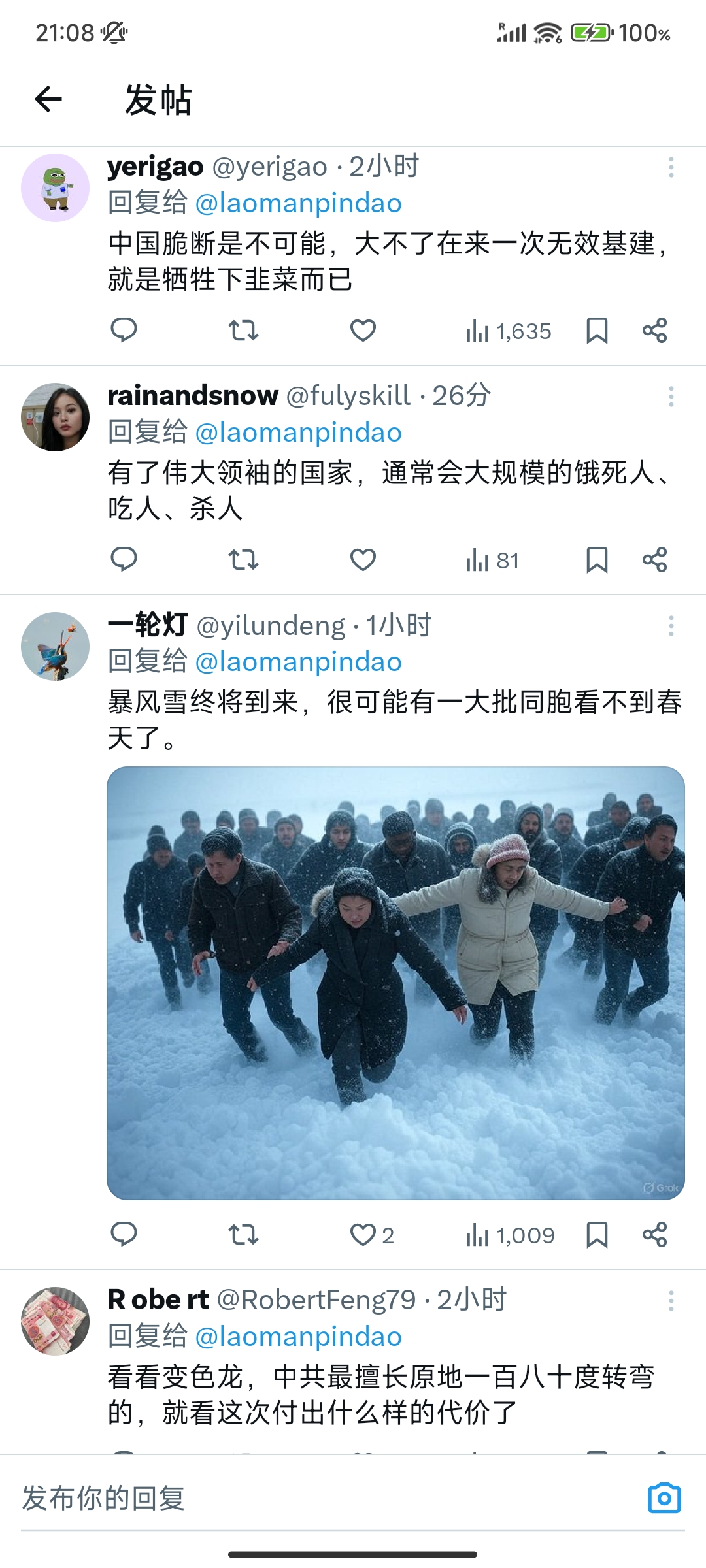This screenshot has height=1568, width=706.
Task: Reply to yerigao's post
Action: pyautogui.click(x=124, y=330)
